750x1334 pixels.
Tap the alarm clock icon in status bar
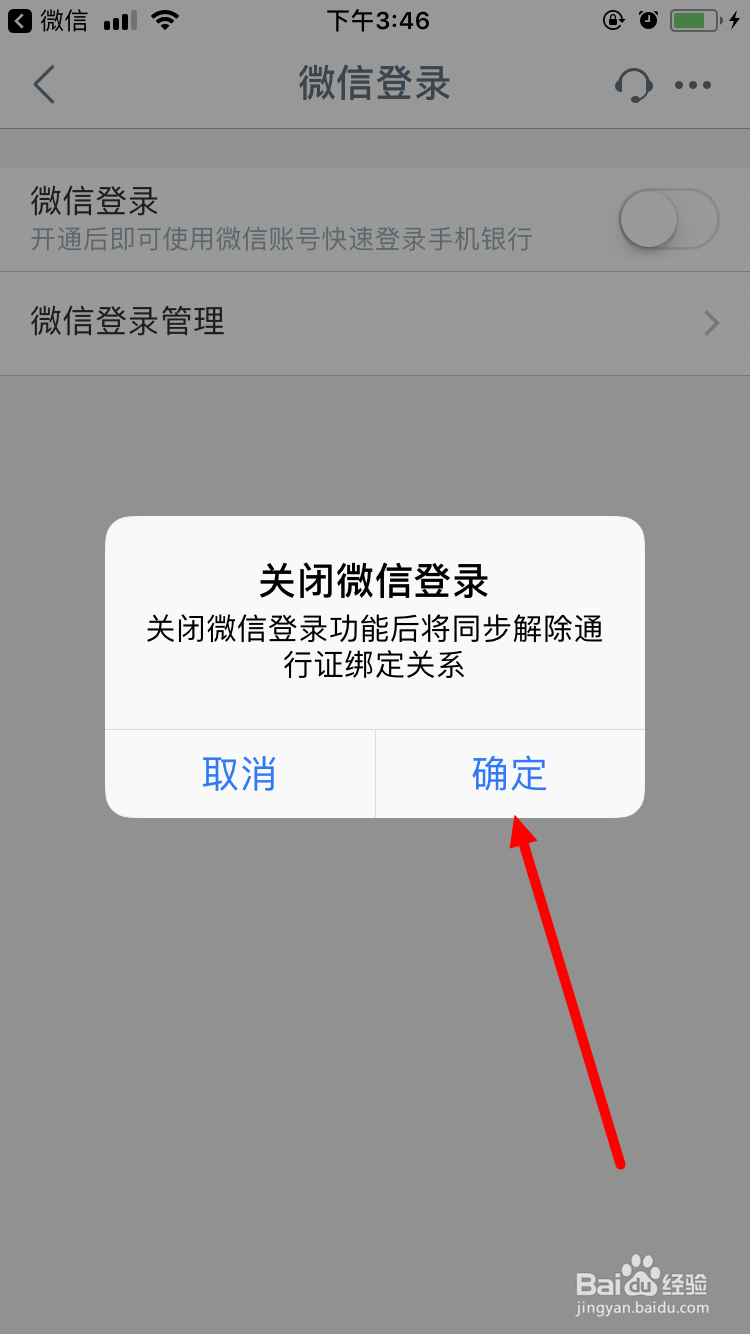(650, 19)
